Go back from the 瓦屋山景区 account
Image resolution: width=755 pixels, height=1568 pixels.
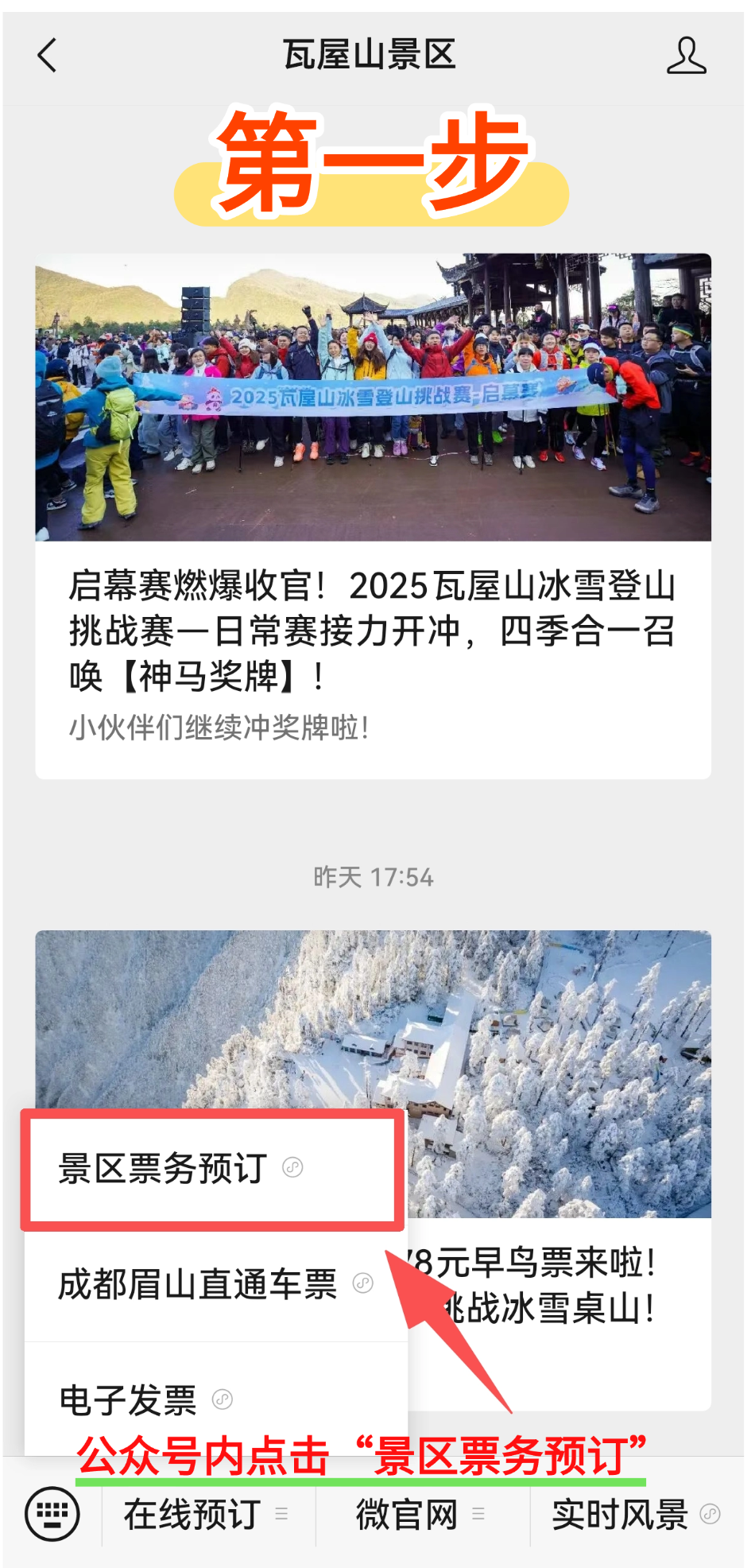pyautogui.click(x=48, y=56)
